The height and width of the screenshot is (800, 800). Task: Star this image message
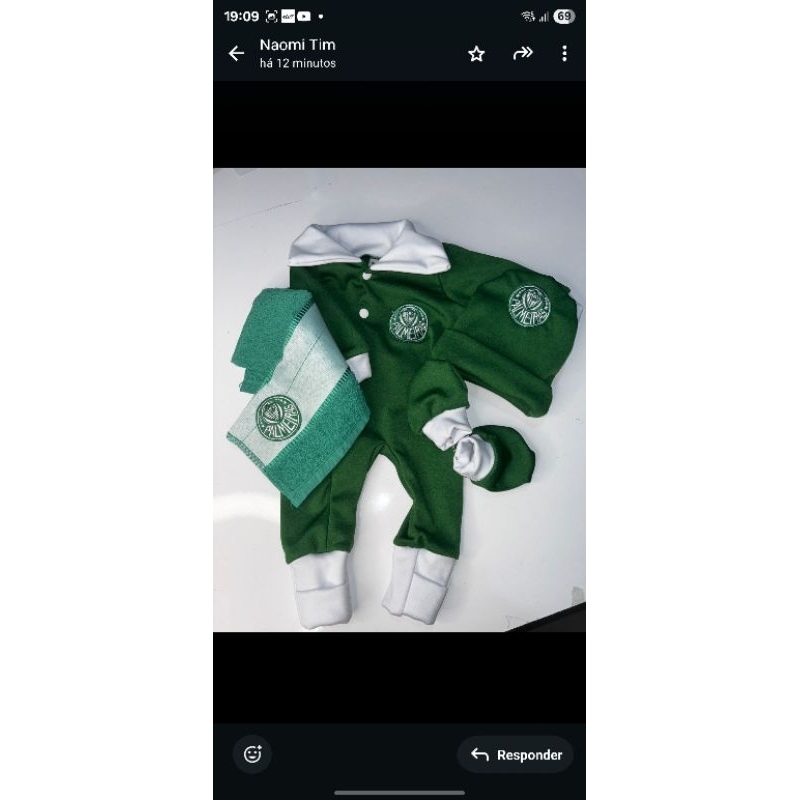tap(477, 54)
